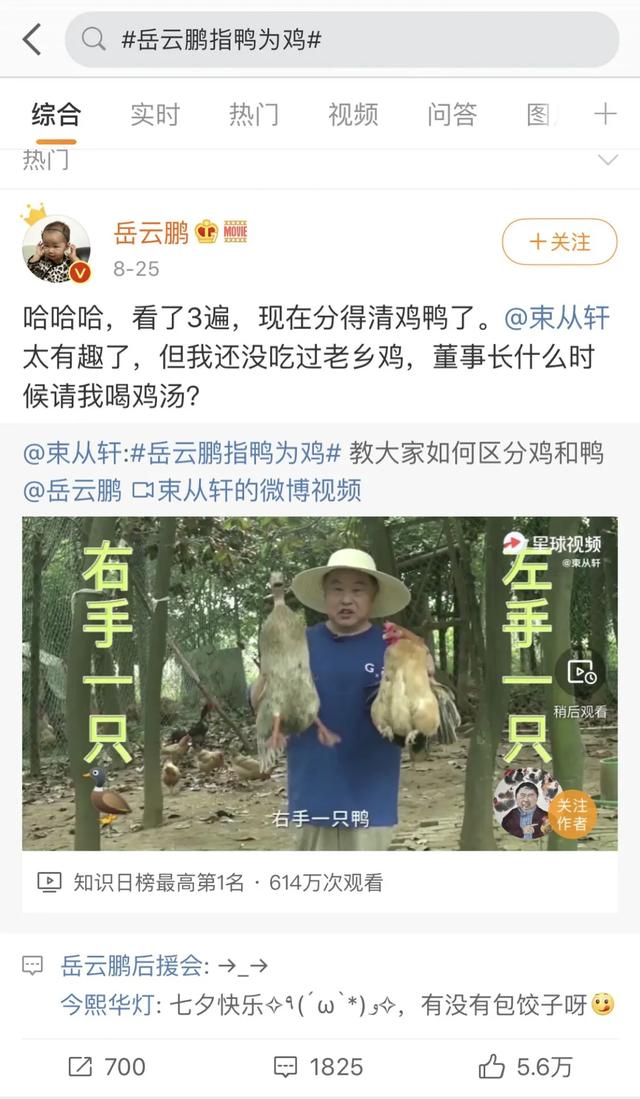Open the @束从轩 mention in the post
This screenshot has height=1099, width=640.
557,320
